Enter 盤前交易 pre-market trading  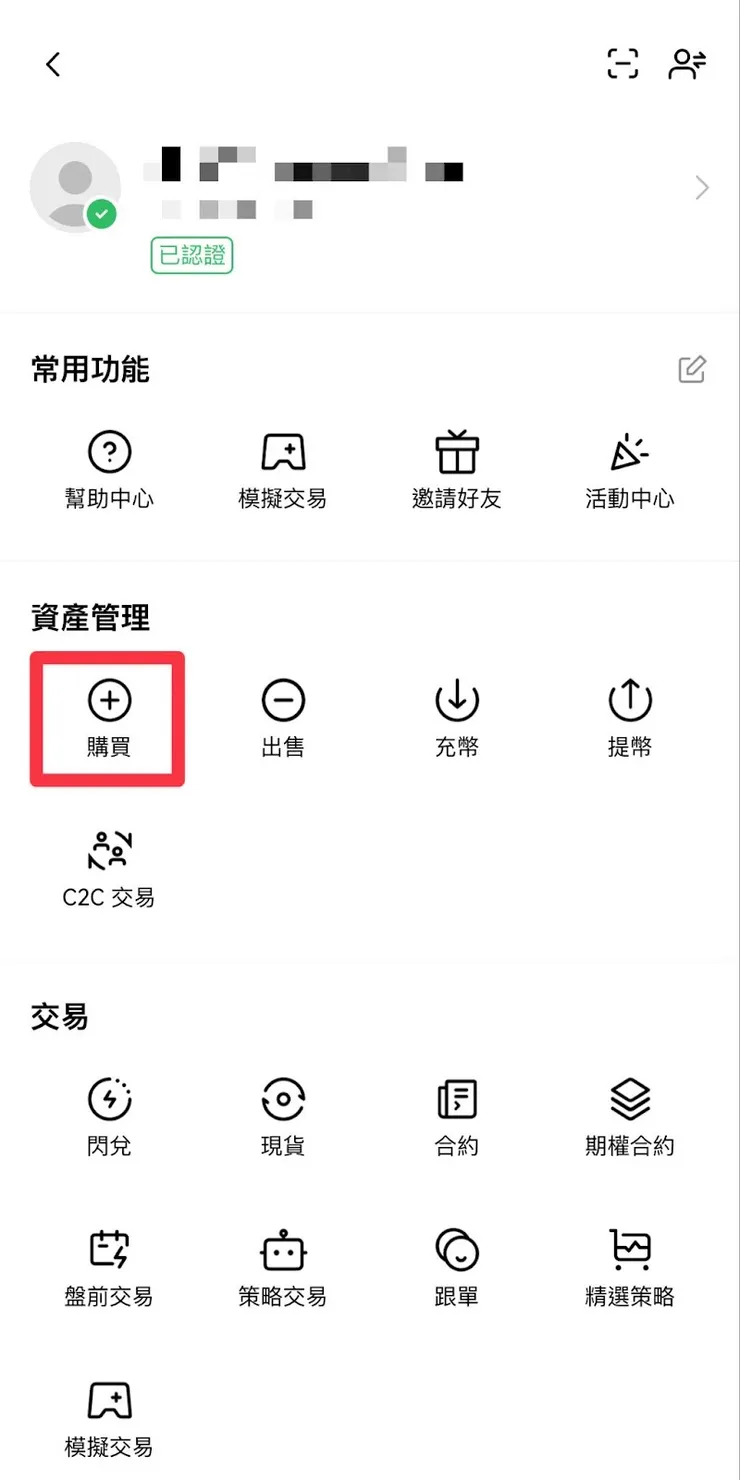(x=108, y=1268)
